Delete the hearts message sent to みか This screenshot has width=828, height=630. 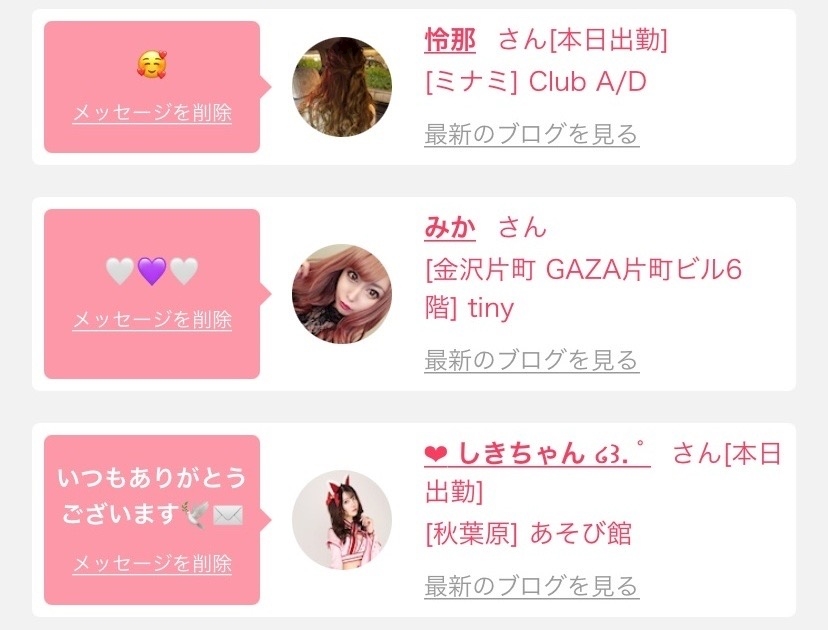[x=152, y=320]
